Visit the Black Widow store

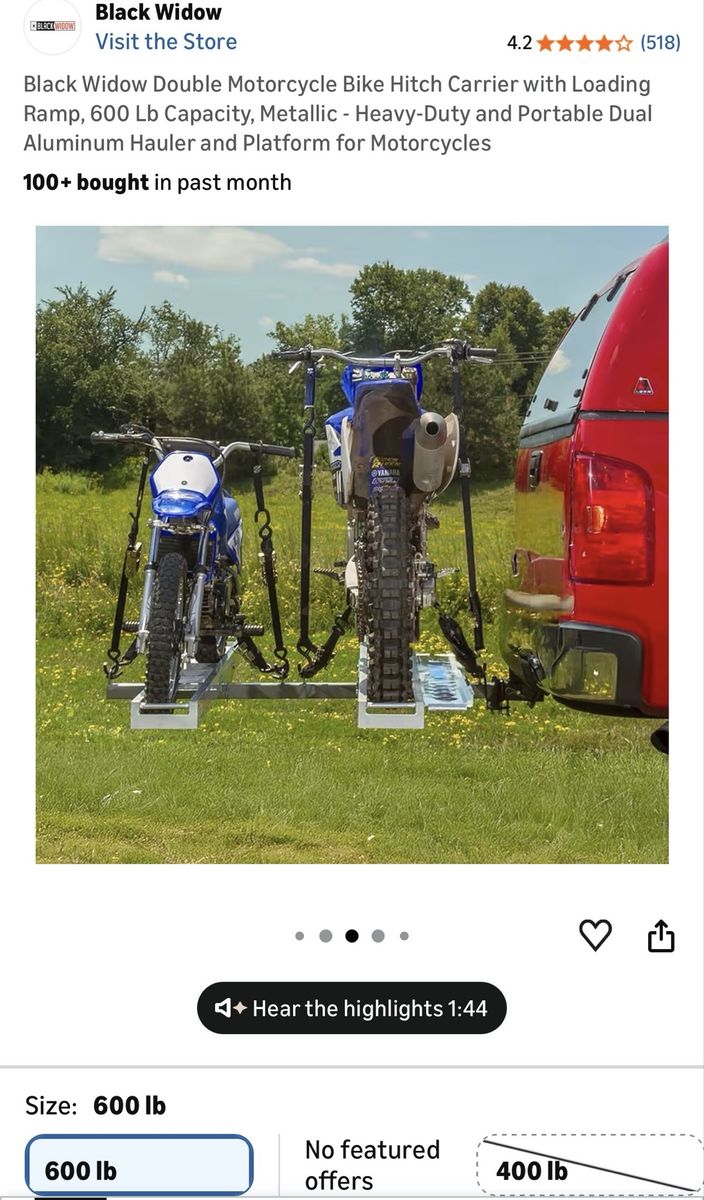[166, 42]
